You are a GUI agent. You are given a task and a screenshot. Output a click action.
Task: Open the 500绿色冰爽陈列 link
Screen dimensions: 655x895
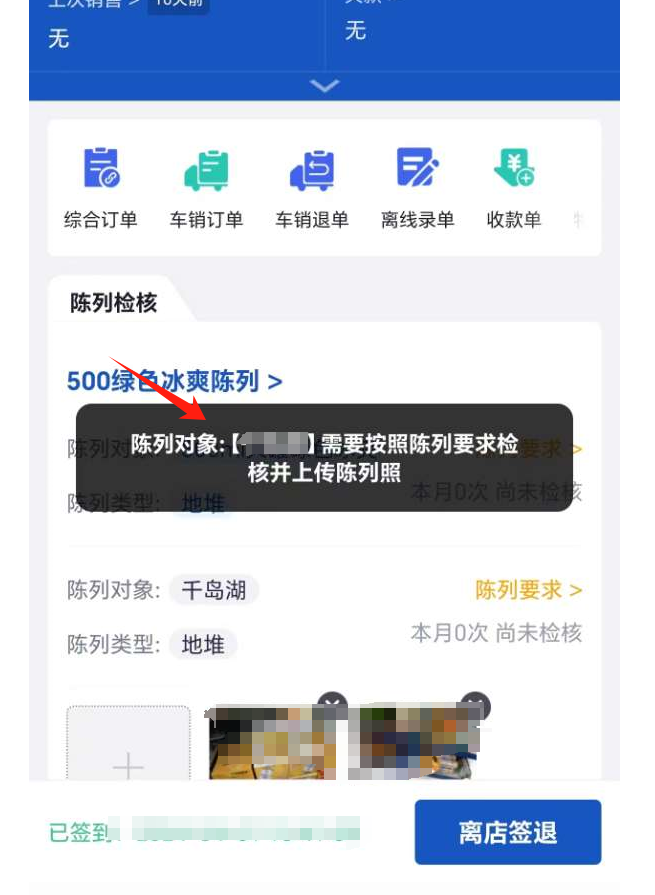174,381
